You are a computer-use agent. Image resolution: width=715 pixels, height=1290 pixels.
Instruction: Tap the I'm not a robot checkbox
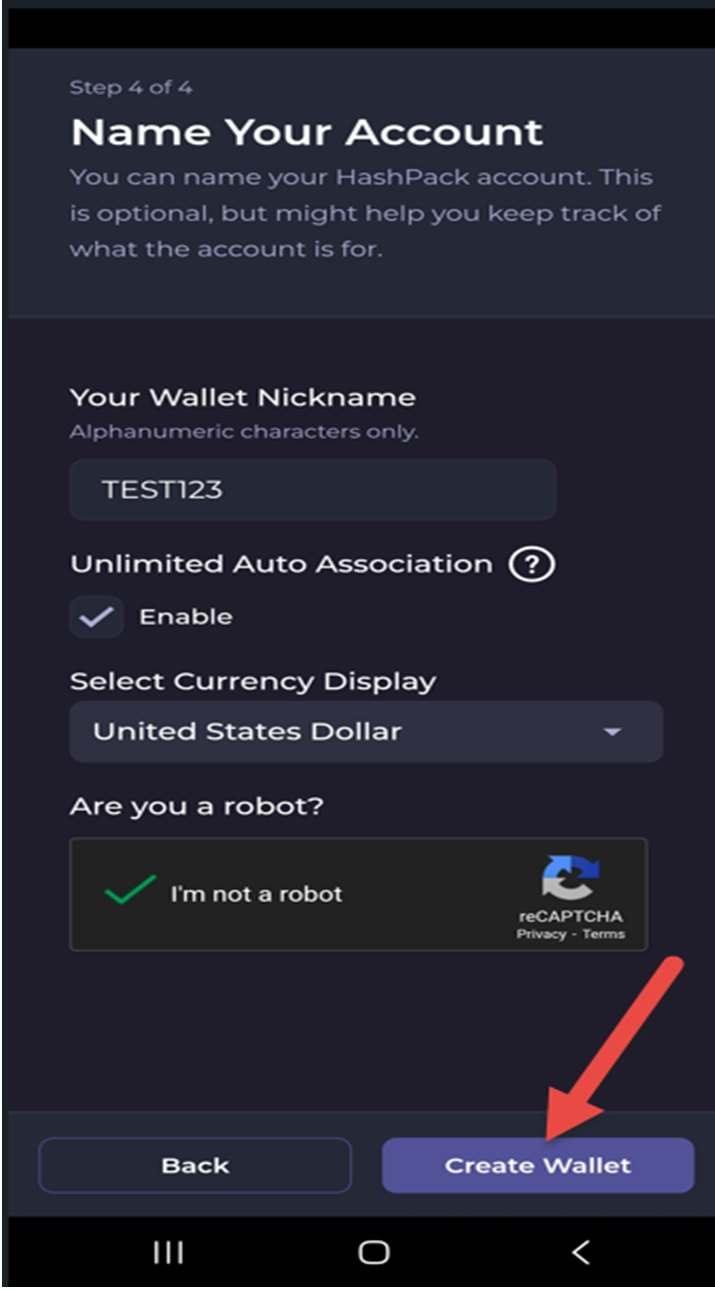click(x=131, y=891)
